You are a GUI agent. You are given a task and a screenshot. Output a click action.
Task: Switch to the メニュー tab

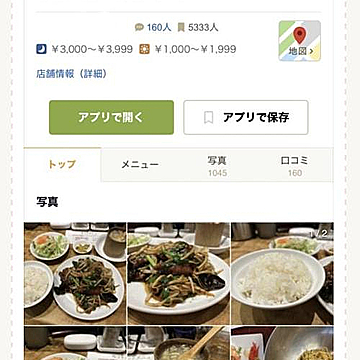click(140, 164)
